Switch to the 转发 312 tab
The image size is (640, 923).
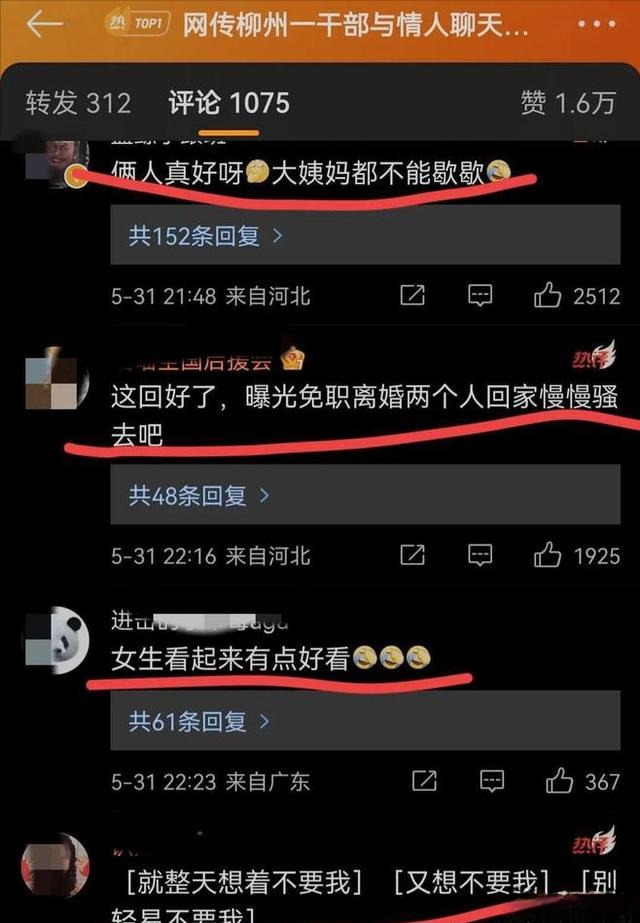(x=78, y=102)
